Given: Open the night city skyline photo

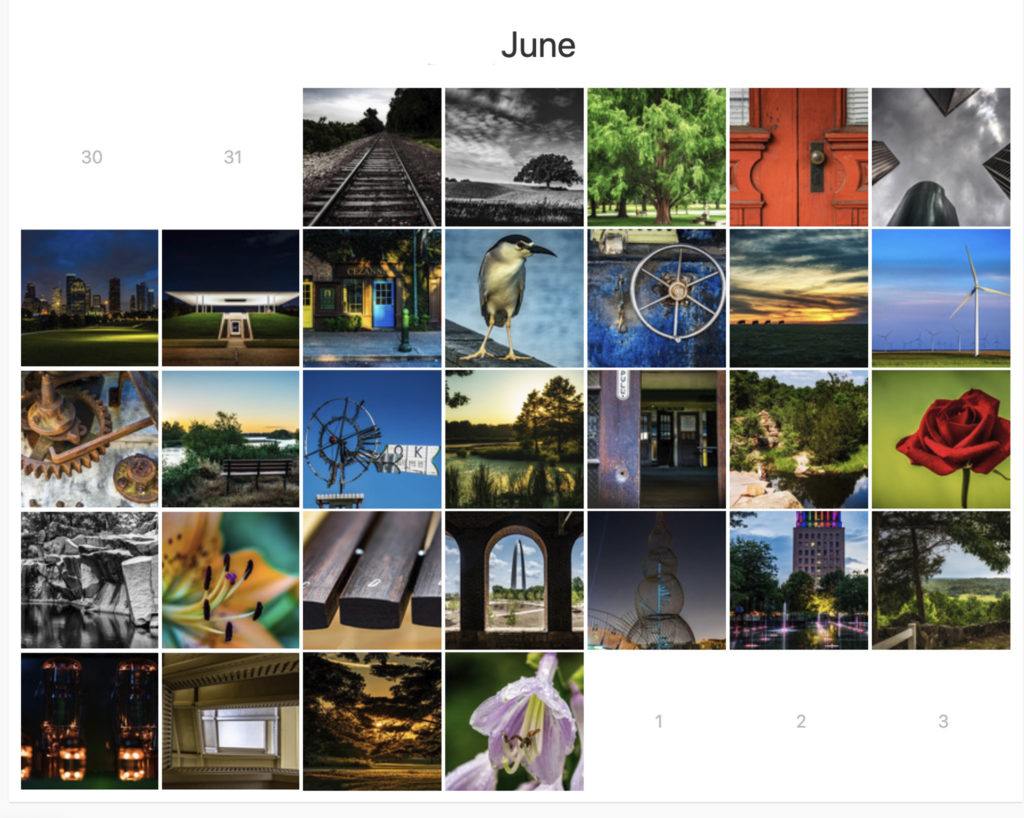Looking at the screenshot, I should [x=90, y=298].
